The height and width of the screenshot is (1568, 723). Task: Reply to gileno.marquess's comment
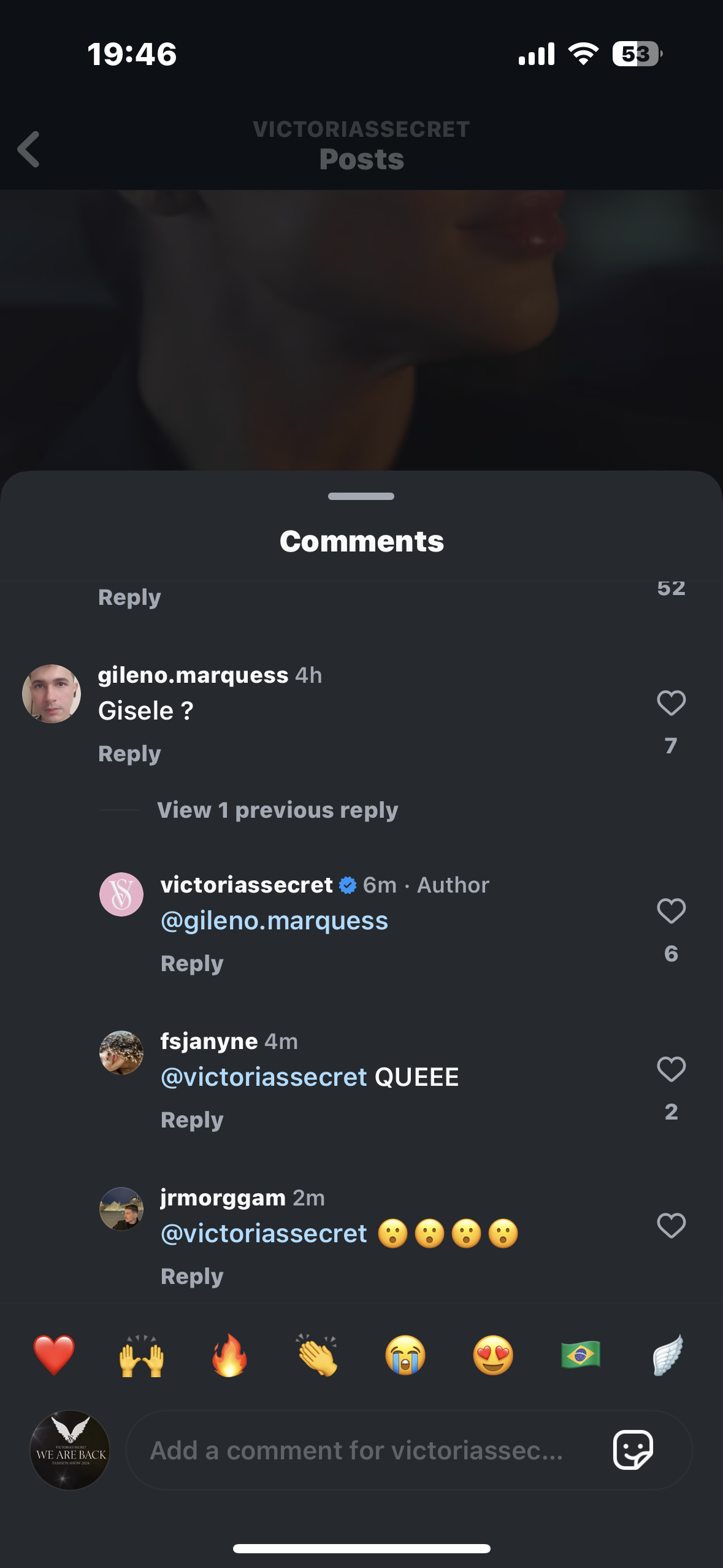[x=129, y=754]
